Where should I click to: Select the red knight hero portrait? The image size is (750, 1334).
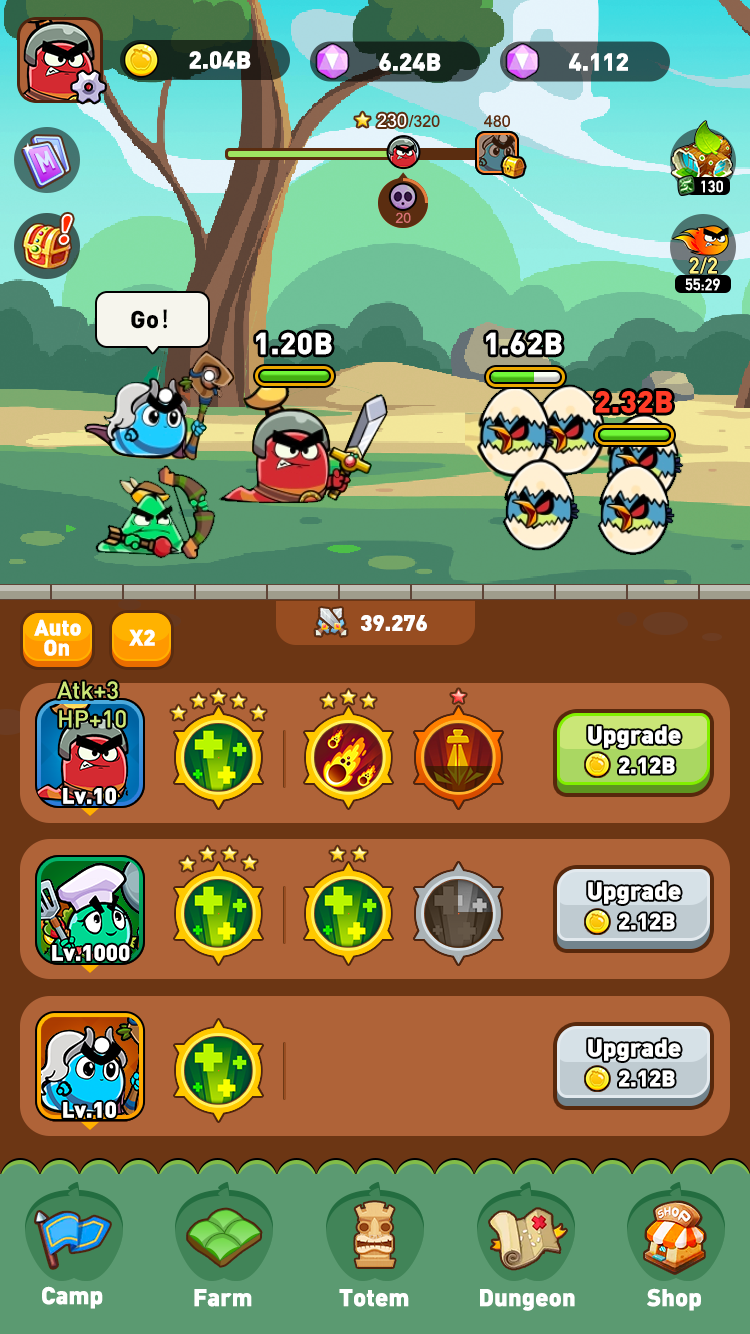point(90,752)
